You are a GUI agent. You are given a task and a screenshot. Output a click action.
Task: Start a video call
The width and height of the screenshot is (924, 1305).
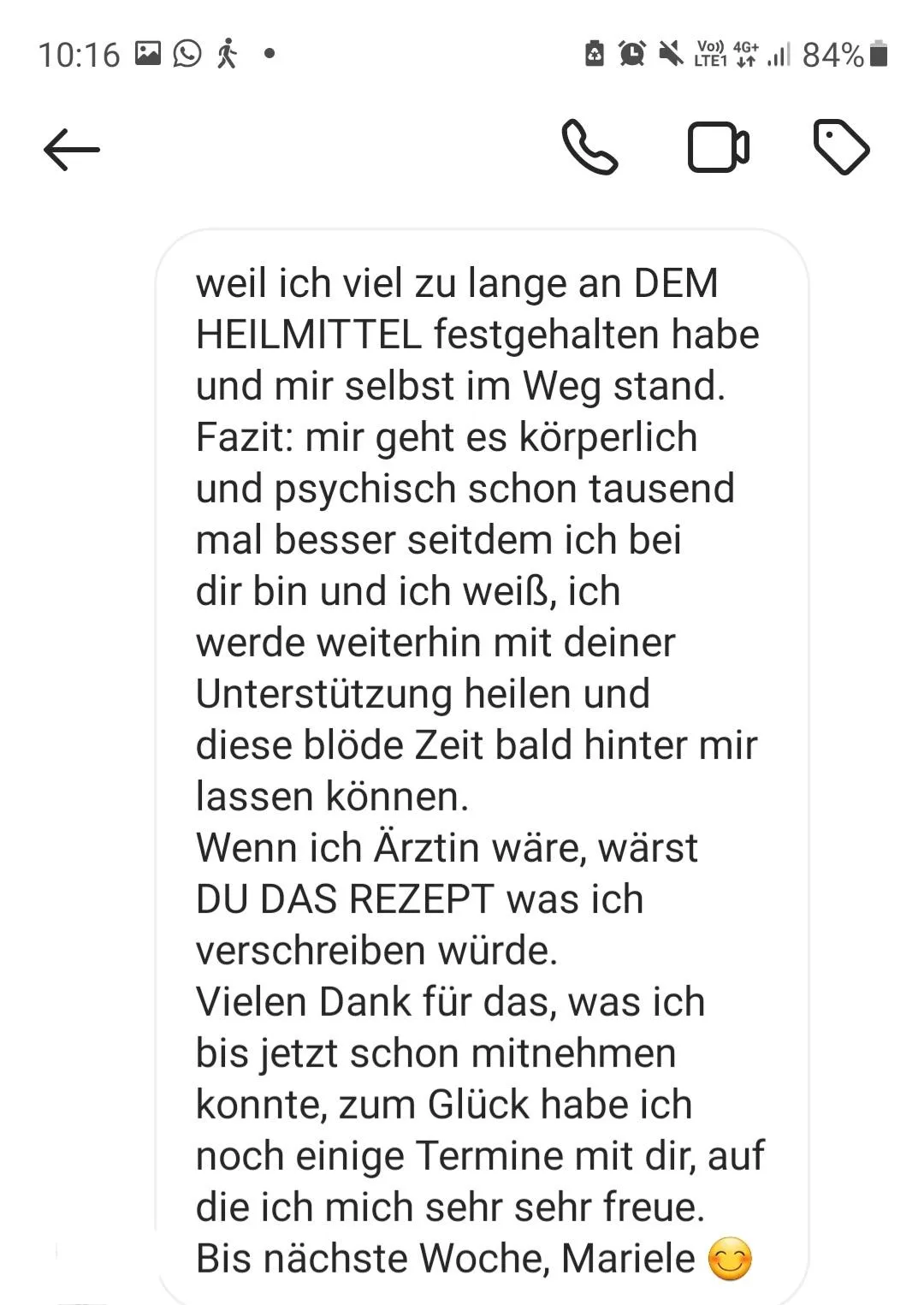click(x=719, y=148)
